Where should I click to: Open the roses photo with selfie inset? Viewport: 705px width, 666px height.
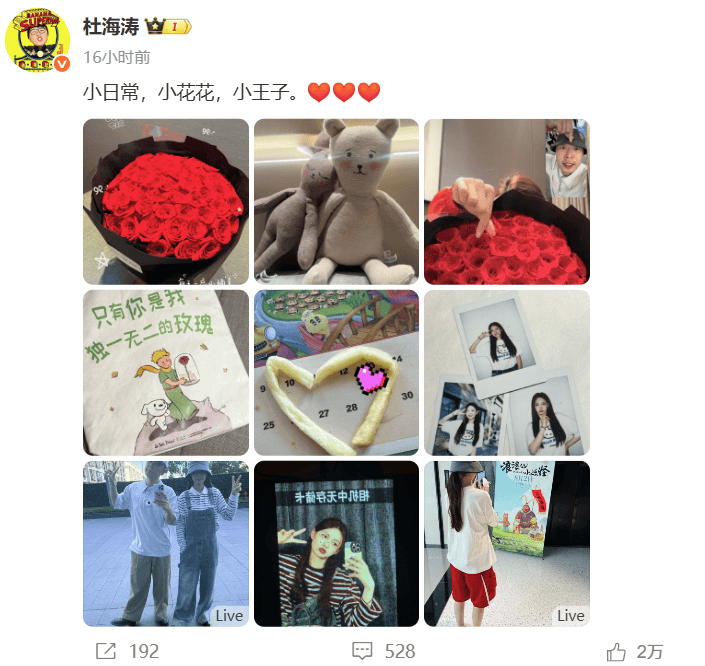pos(506,202)
